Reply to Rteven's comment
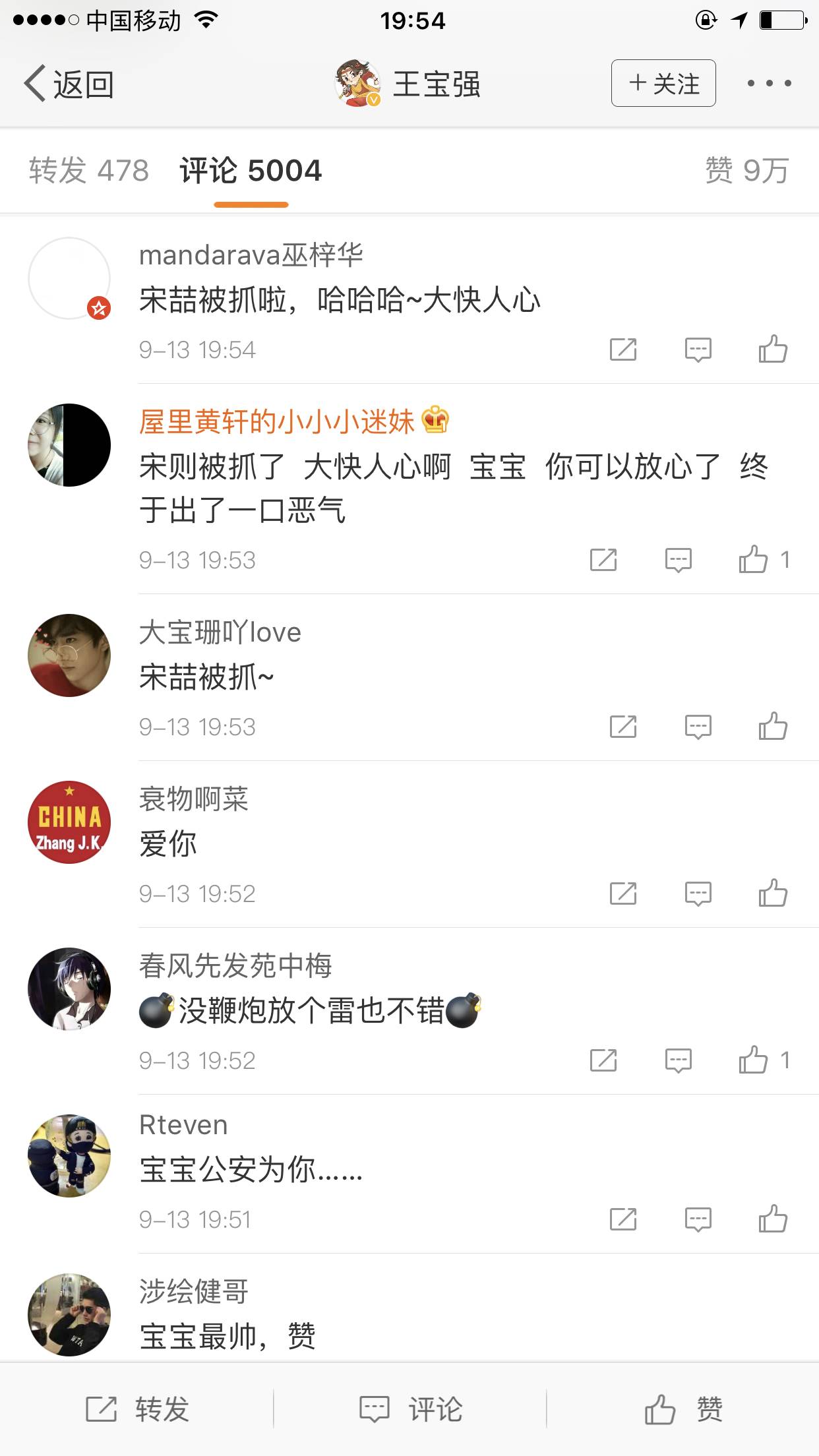Viewport: 819px width, 1456px height. tap(698, 1220)
